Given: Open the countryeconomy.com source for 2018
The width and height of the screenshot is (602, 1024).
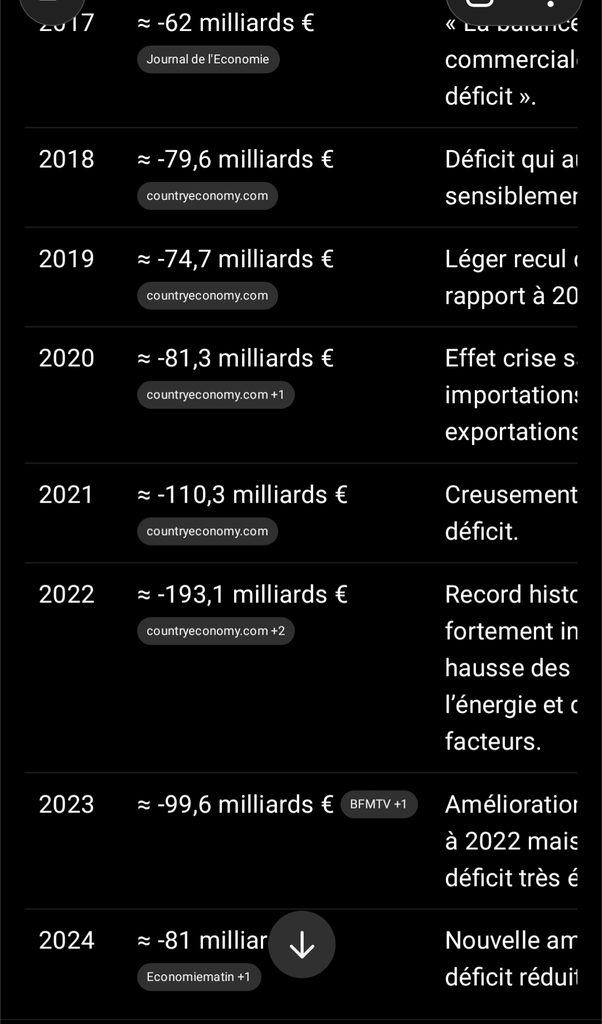Looking at the screenshot, I should [207, 196].
